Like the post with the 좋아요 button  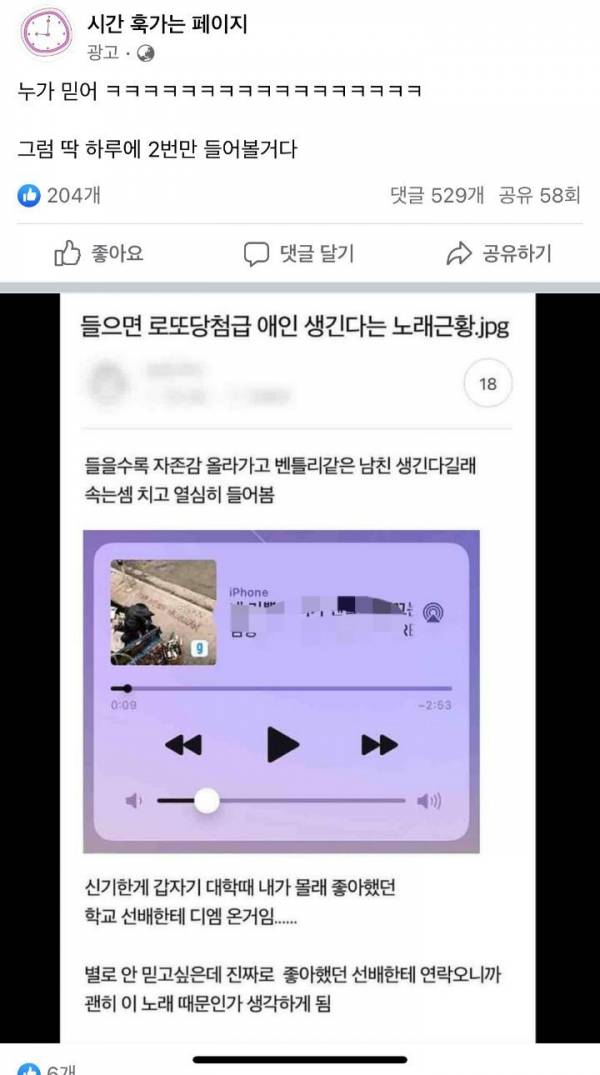(98, 254)
